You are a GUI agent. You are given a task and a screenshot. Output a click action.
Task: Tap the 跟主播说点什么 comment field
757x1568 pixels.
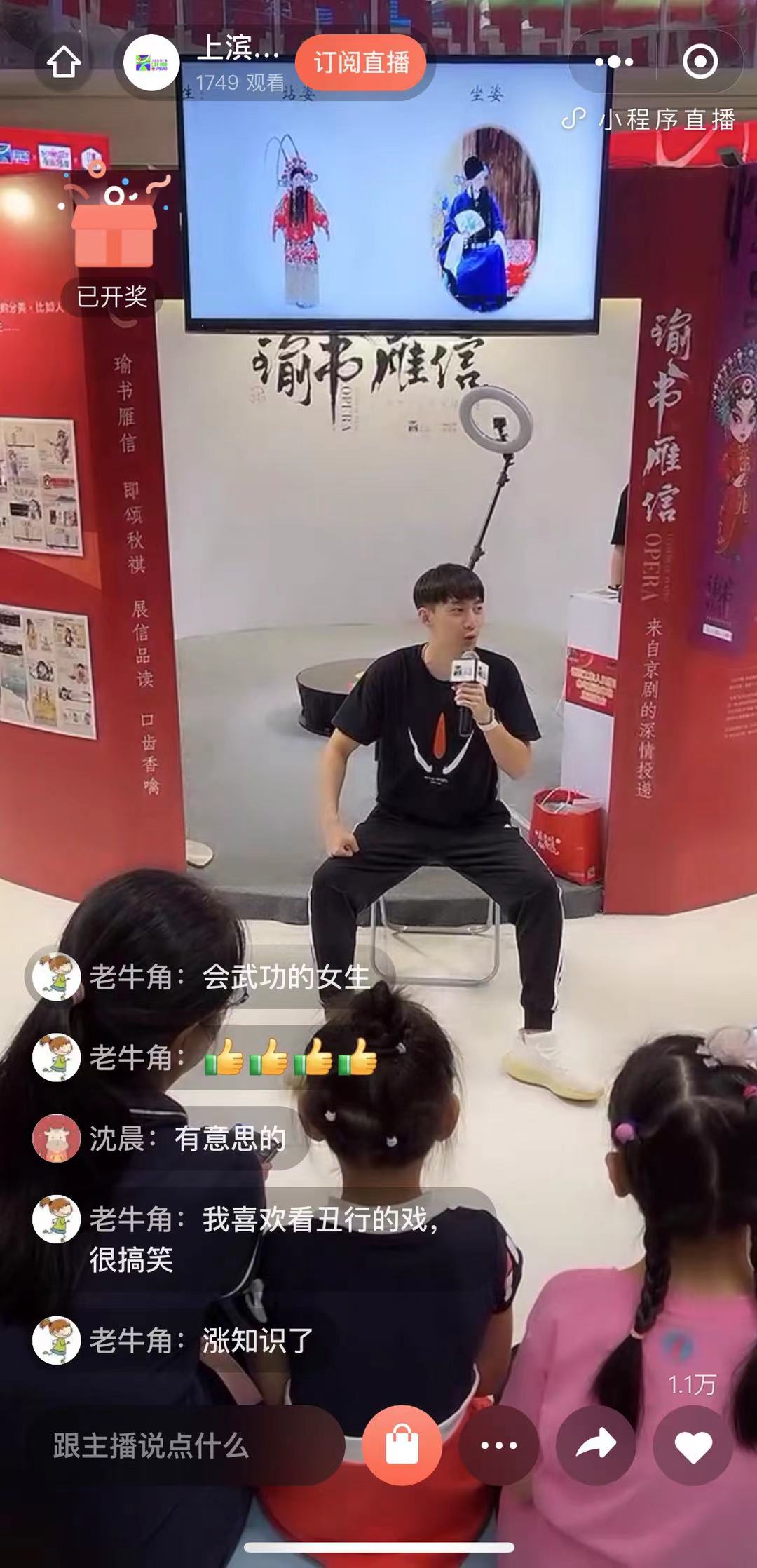click(x=182, y=1446)
